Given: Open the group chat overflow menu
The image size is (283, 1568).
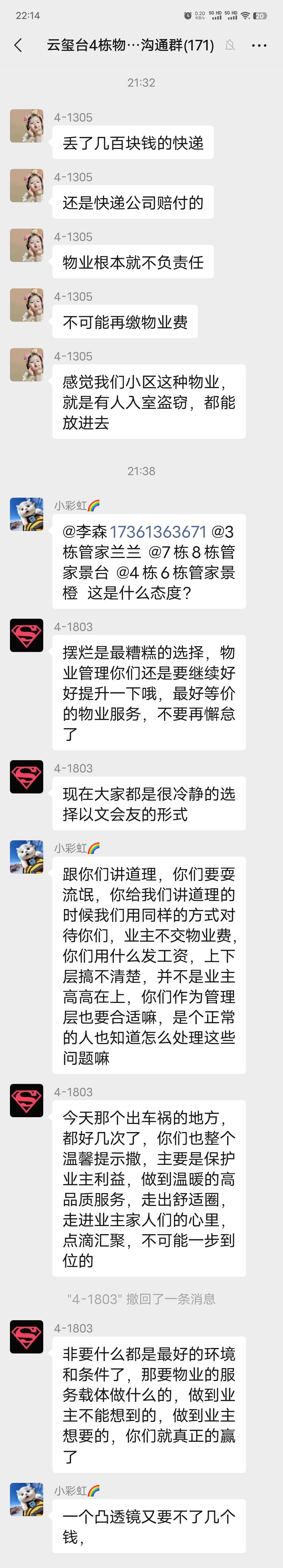Looking at the screenshot, I should click(259, 45).
